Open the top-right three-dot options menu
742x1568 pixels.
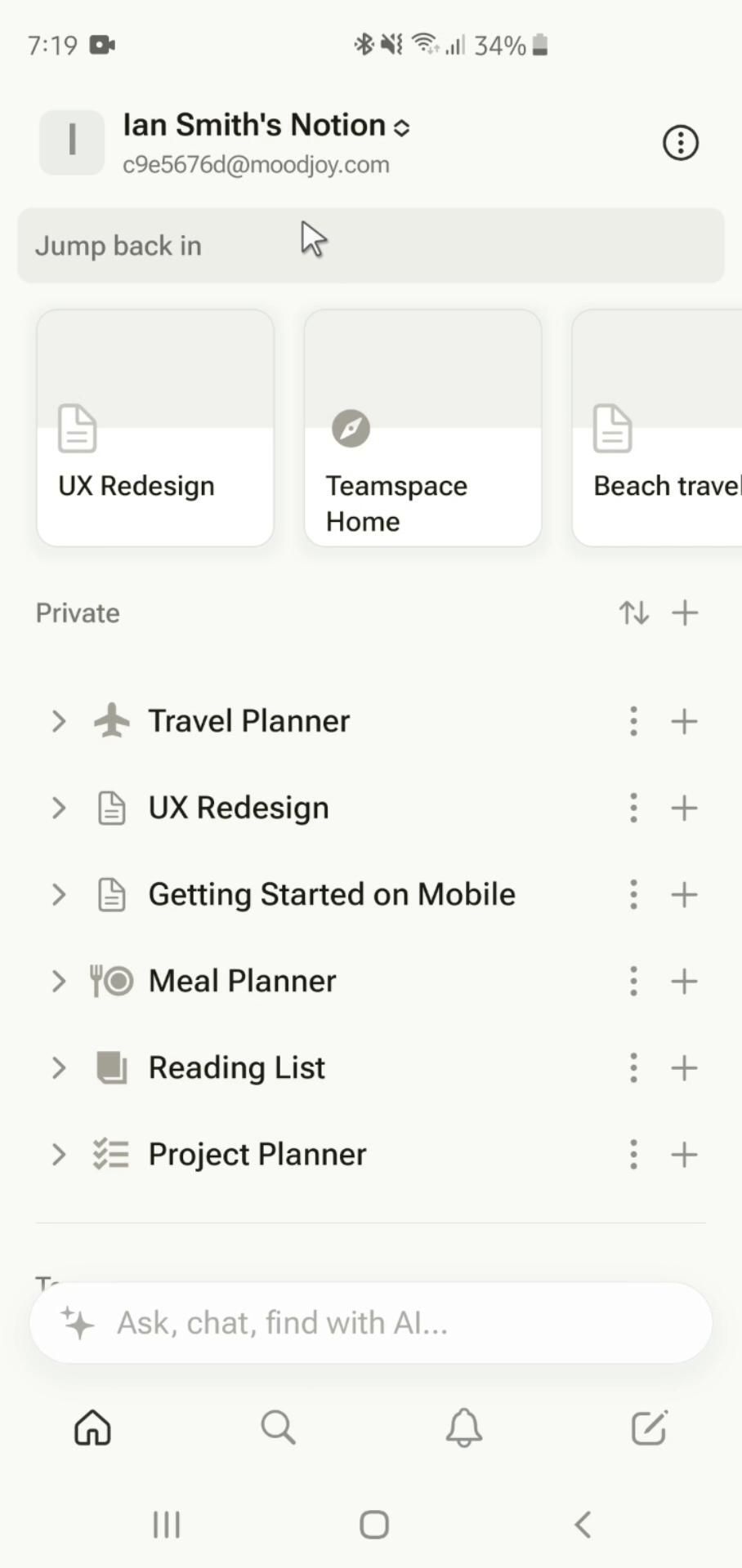(680, 143)
